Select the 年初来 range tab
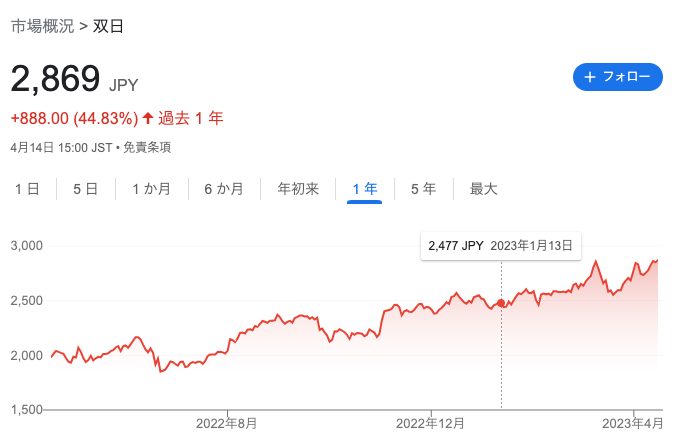 tap(298, 188)
